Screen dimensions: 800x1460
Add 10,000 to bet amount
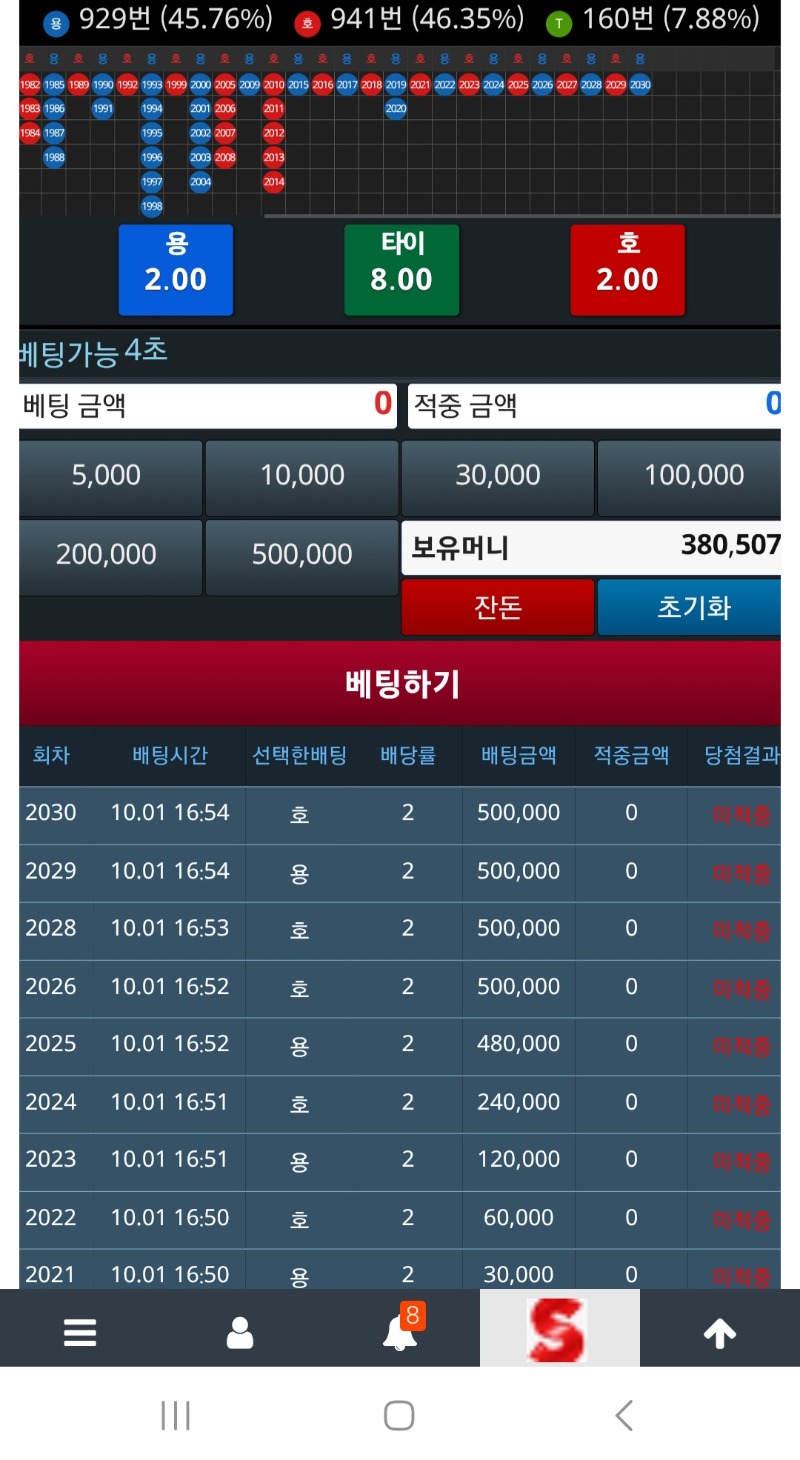(x=302, y=476)
